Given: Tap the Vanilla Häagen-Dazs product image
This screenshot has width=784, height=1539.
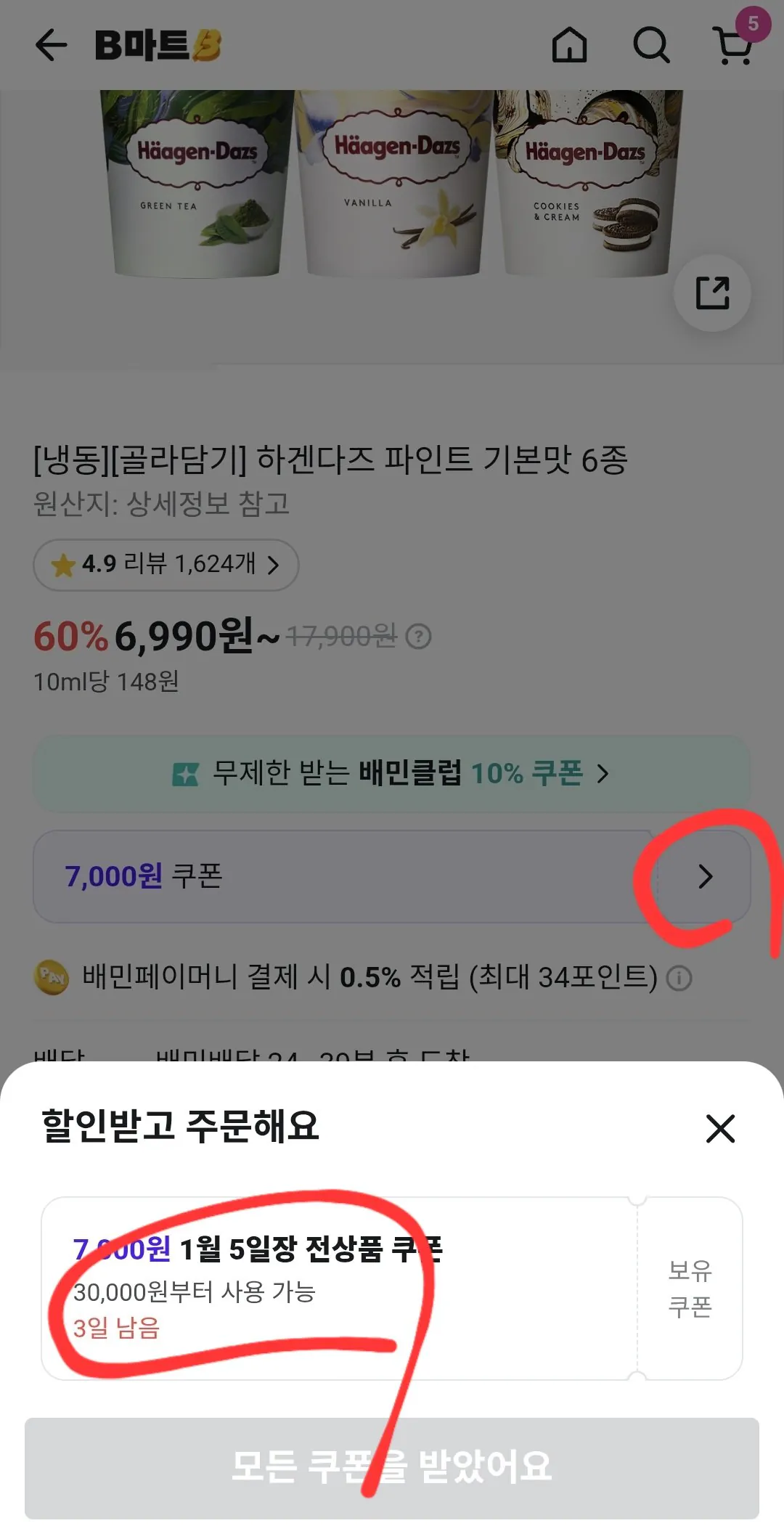Looking at the screenshot, I should [392, 181].
